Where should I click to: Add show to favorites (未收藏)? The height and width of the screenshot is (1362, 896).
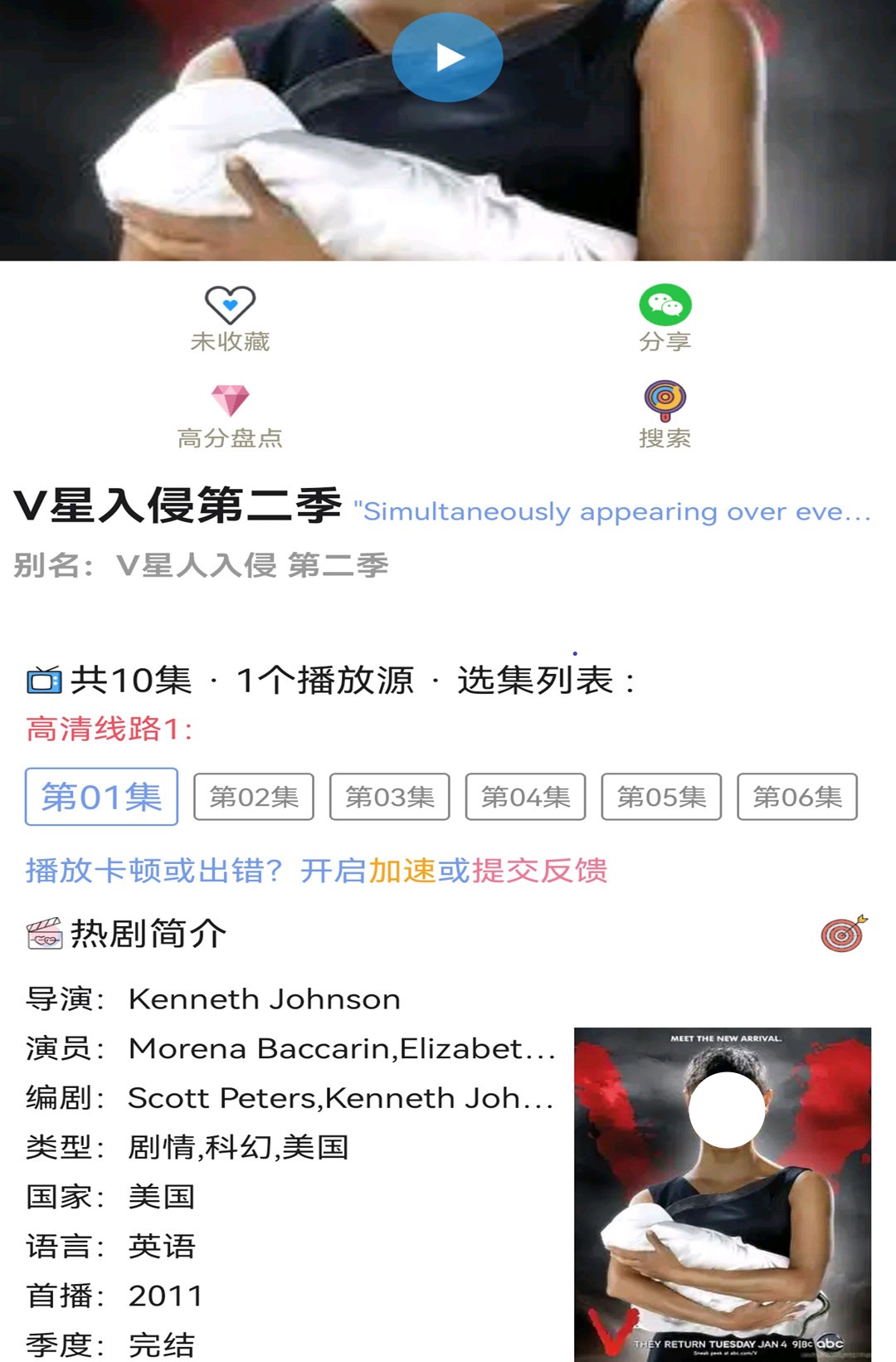pyautogui.click(x=230, y=319)
